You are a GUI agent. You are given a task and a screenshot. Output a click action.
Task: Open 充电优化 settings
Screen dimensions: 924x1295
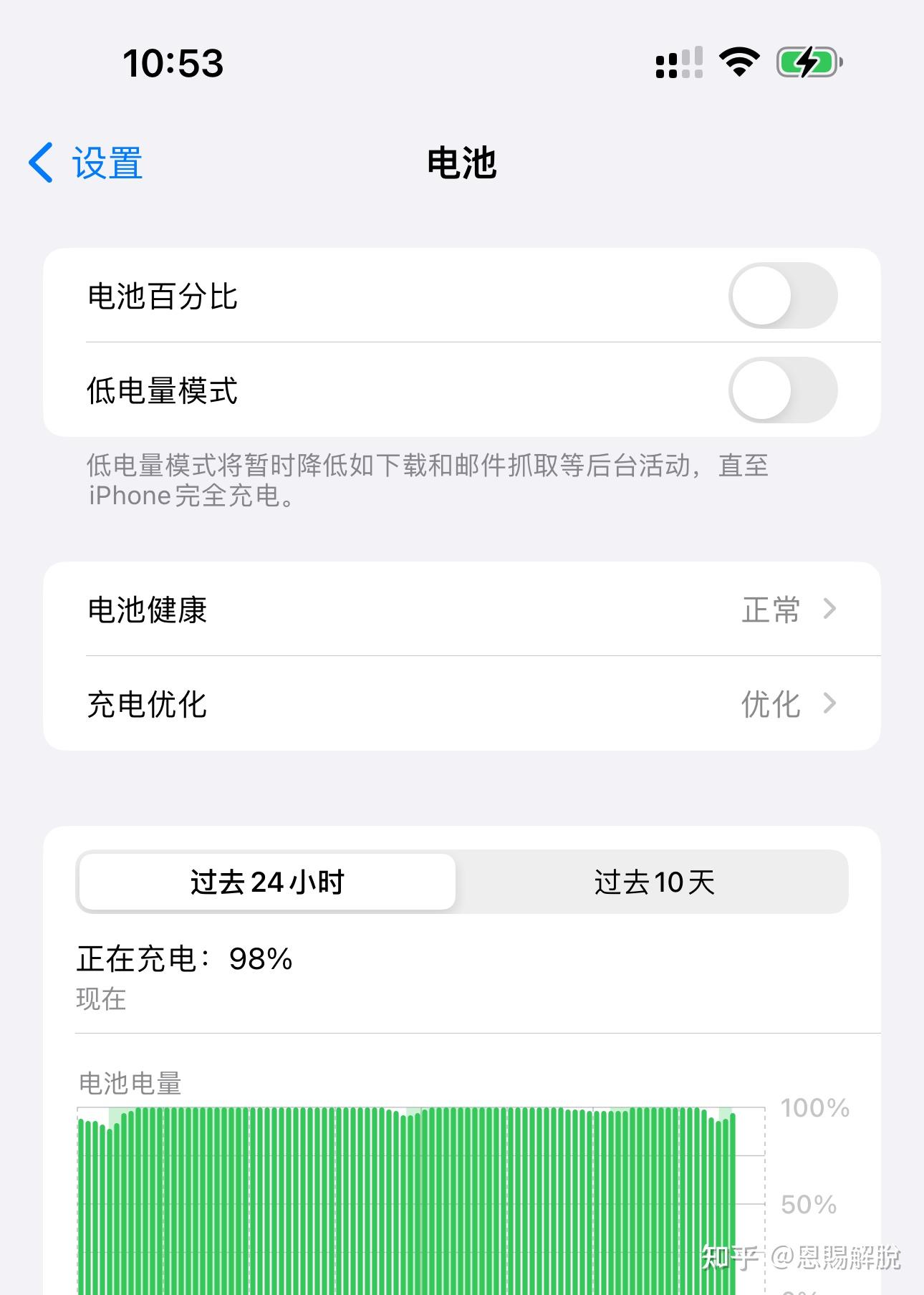(x=462, y=704)
